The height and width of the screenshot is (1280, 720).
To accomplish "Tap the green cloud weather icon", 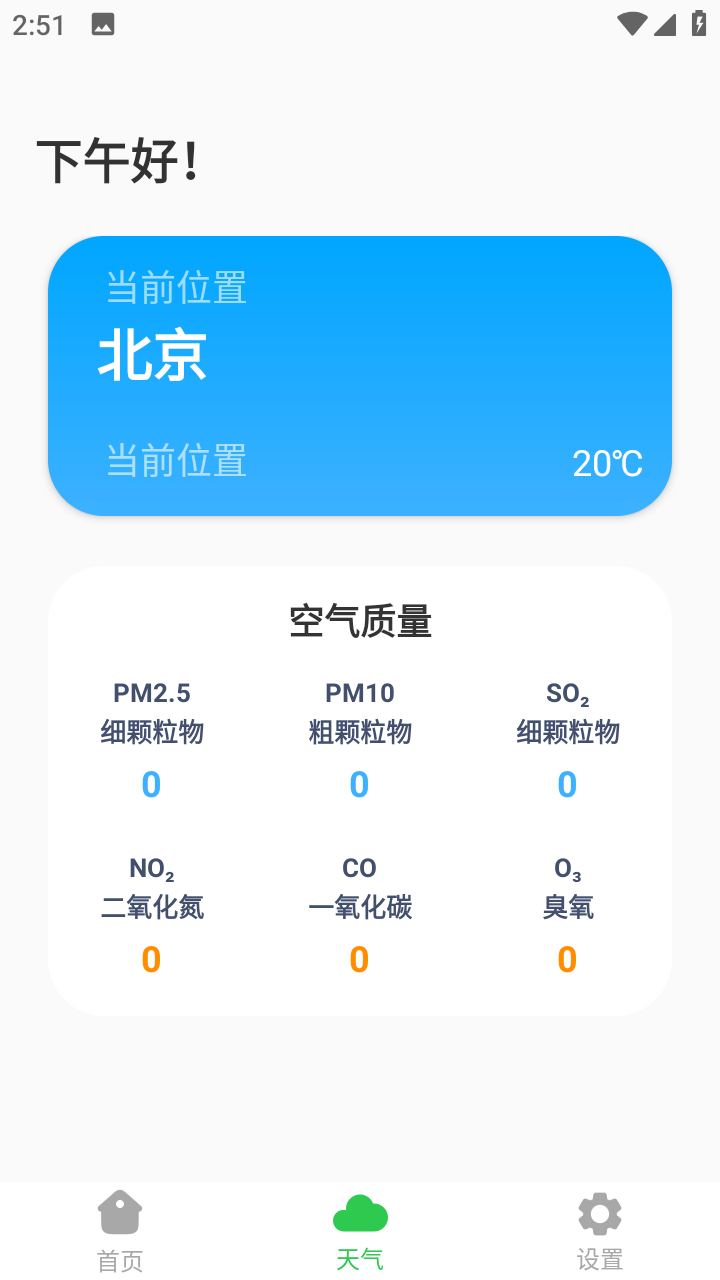I will (359, 1211).
